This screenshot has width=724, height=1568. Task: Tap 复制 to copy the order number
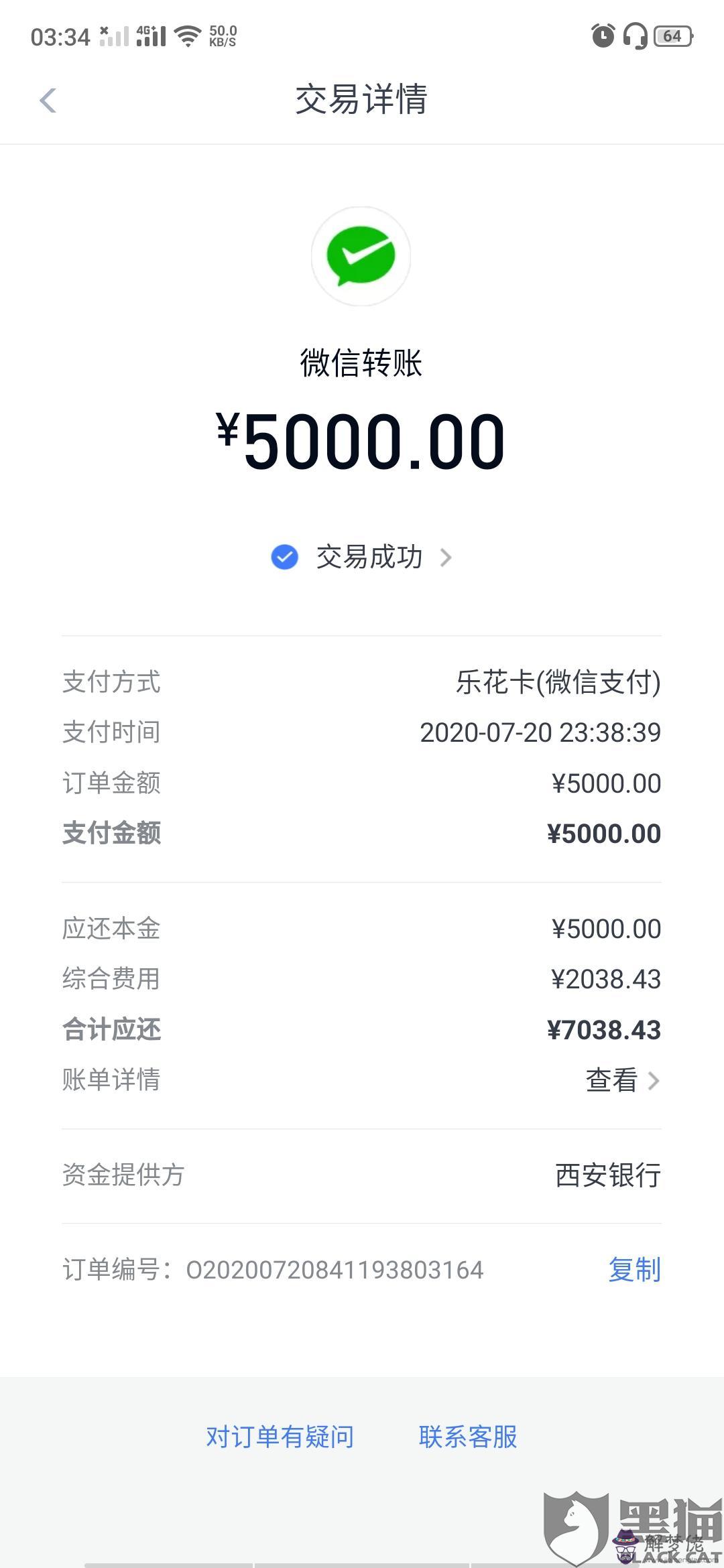[x=633, y=1268]
